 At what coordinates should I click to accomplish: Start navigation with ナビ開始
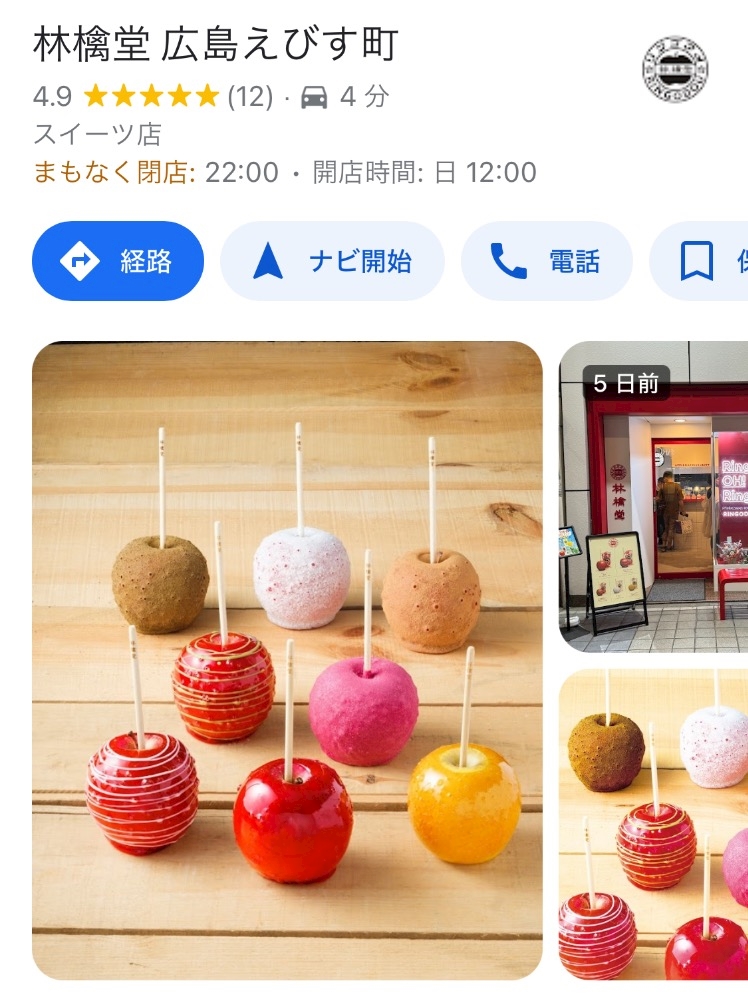pyautogui.click(x=332, y=261)
